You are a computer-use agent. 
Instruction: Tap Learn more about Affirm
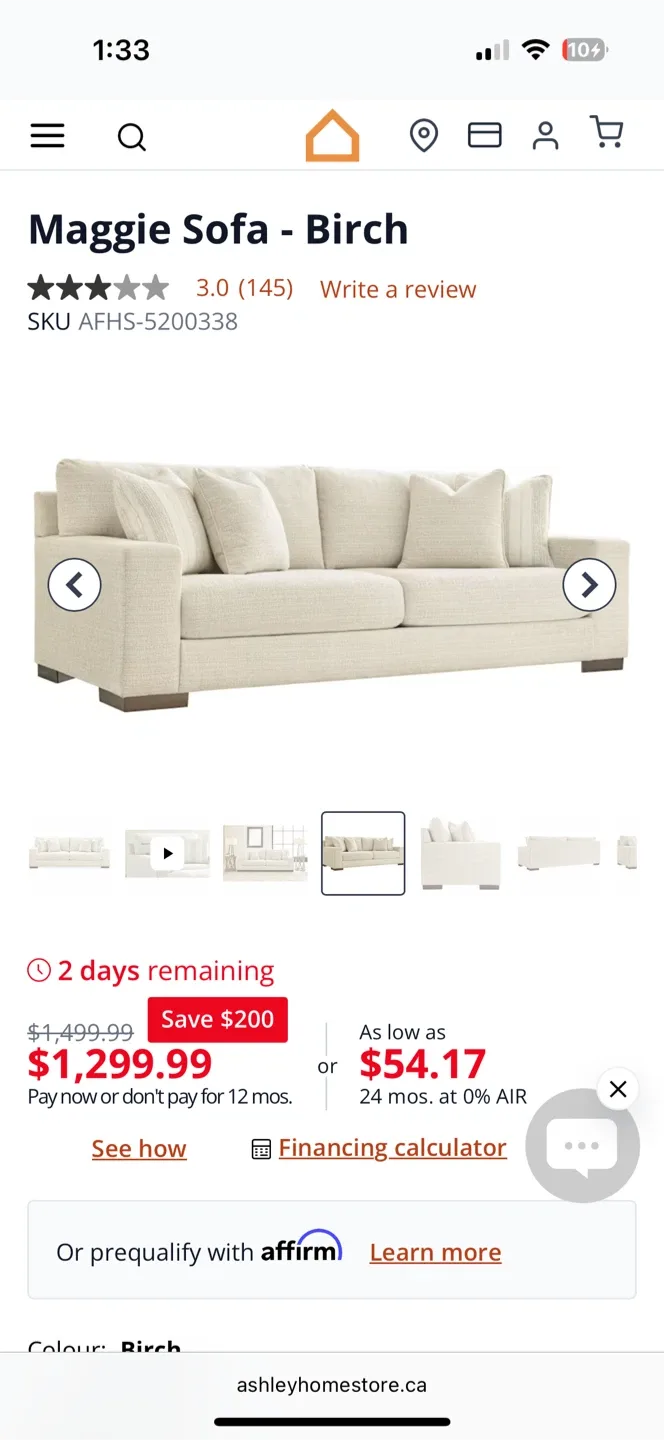click(x=435, y=1252)
